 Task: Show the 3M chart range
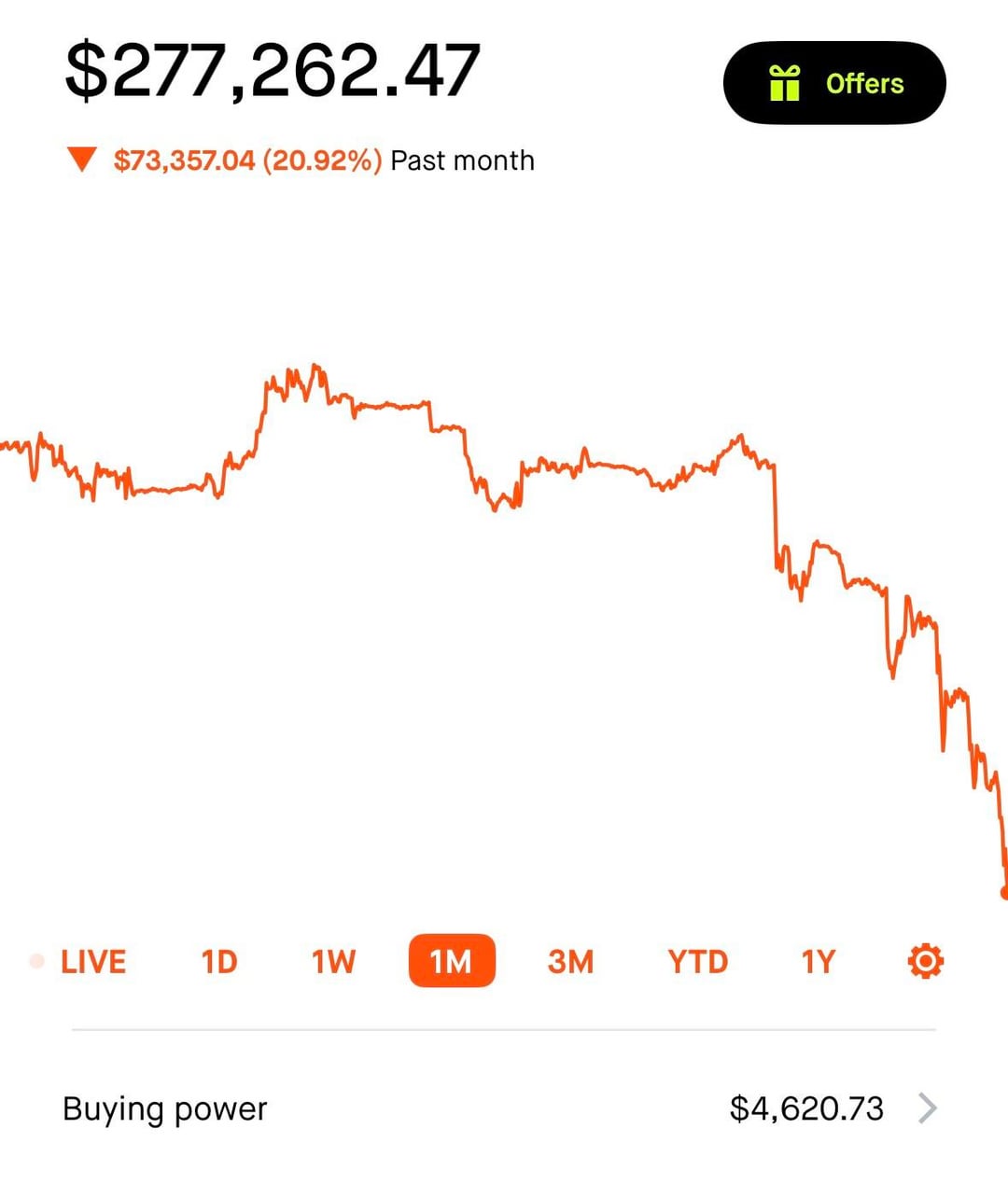pos(570,961)
